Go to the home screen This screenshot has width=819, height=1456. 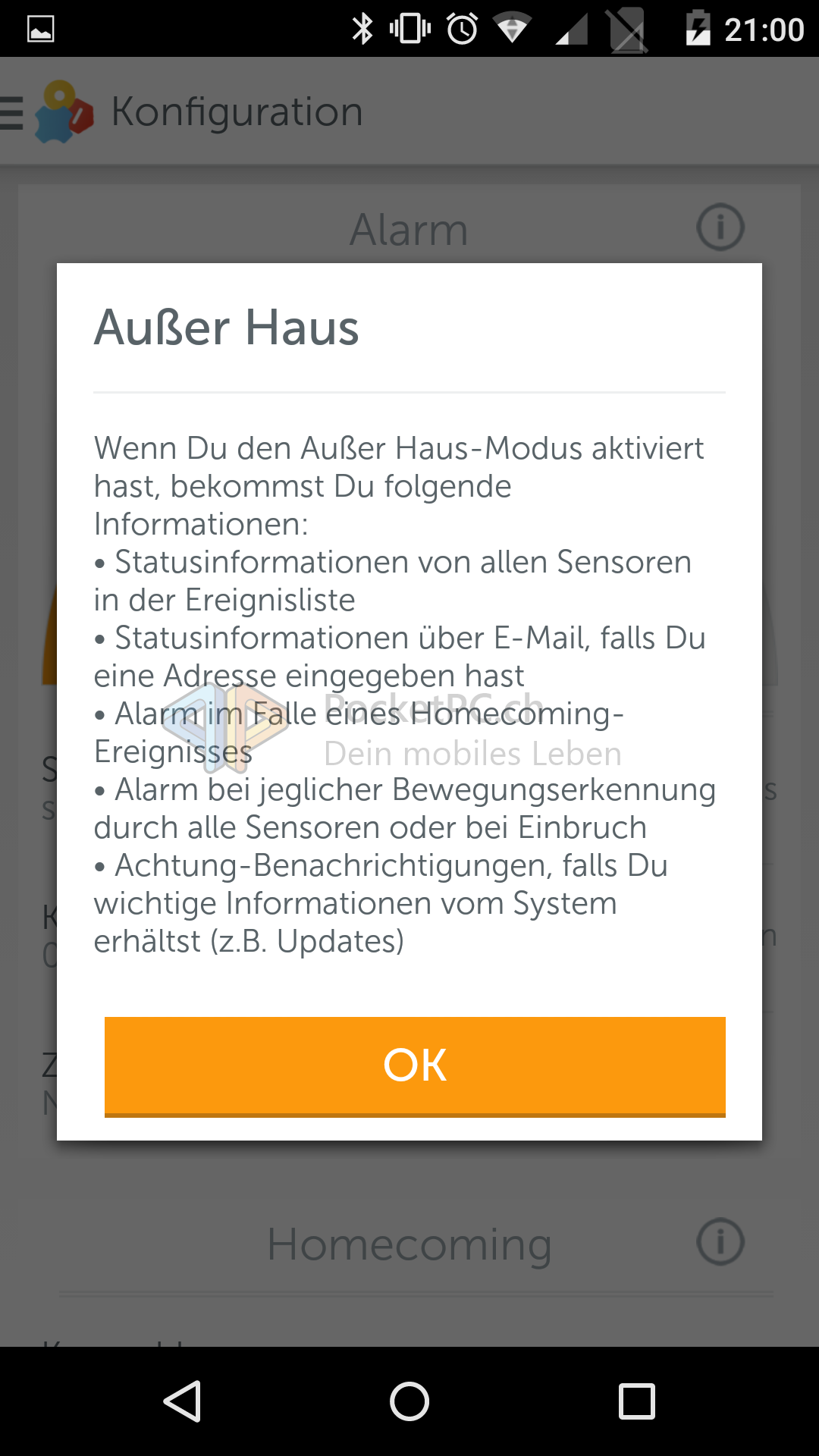[409, 1401]
